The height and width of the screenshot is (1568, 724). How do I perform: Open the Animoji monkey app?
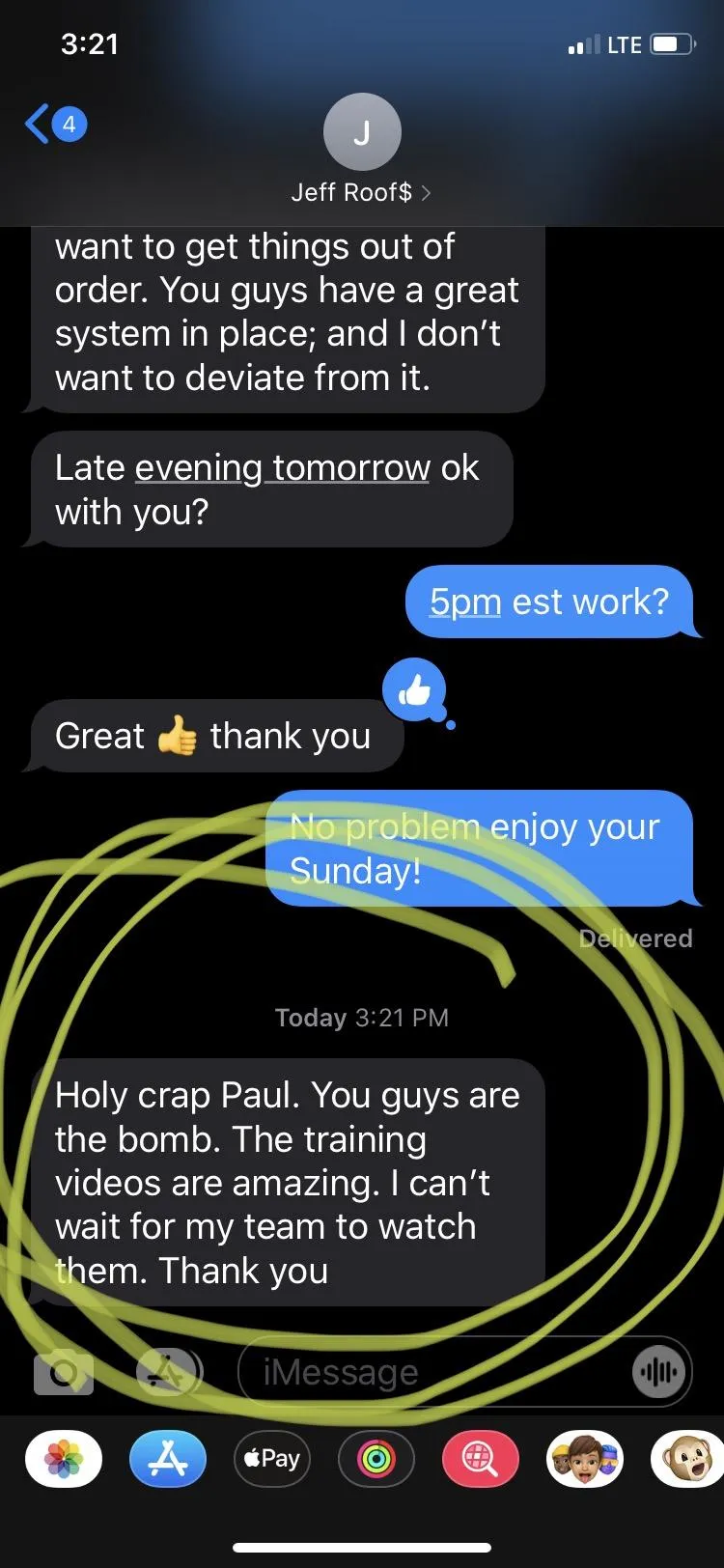pos(687,1458)
